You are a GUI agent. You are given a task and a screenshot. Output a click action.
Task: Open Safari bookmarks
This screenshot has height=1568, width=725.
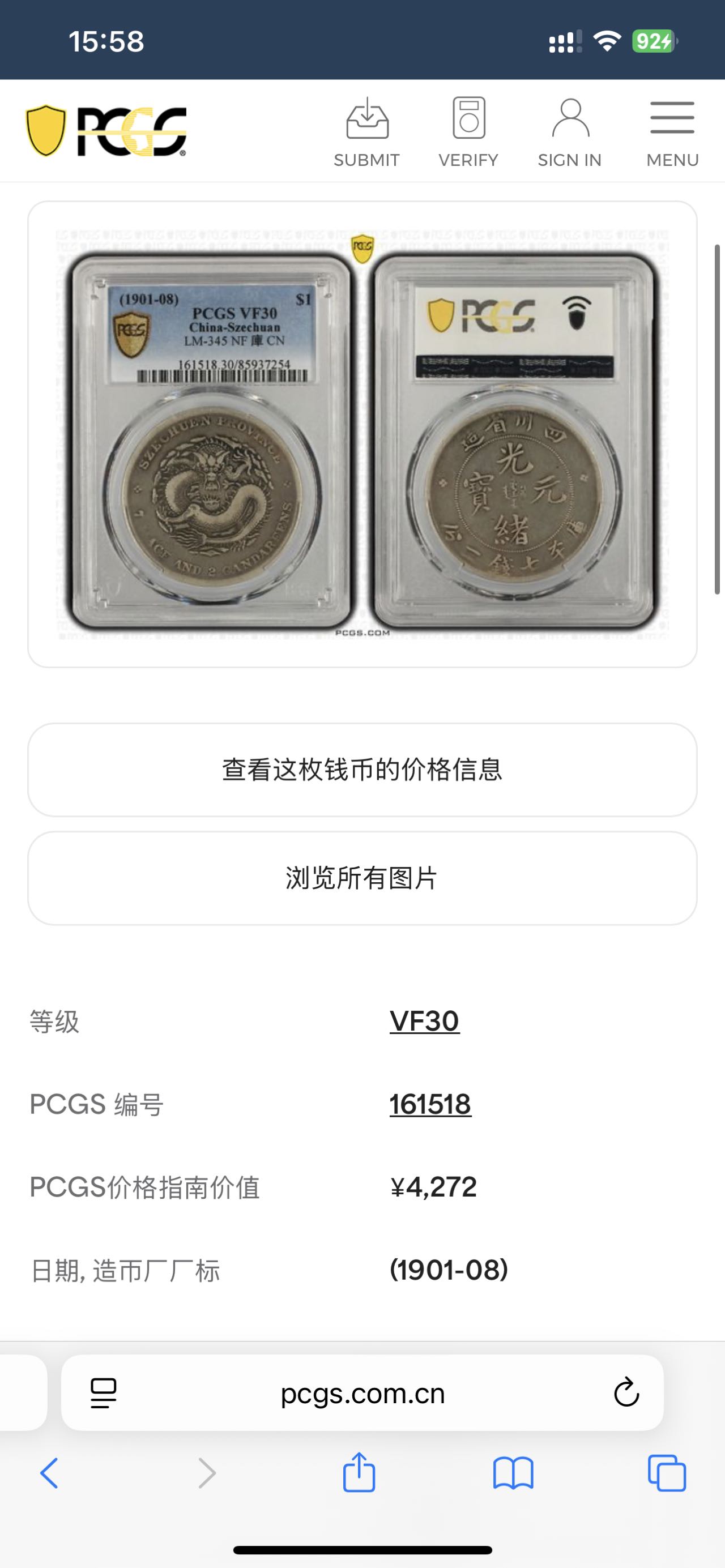coord(513,1473)
